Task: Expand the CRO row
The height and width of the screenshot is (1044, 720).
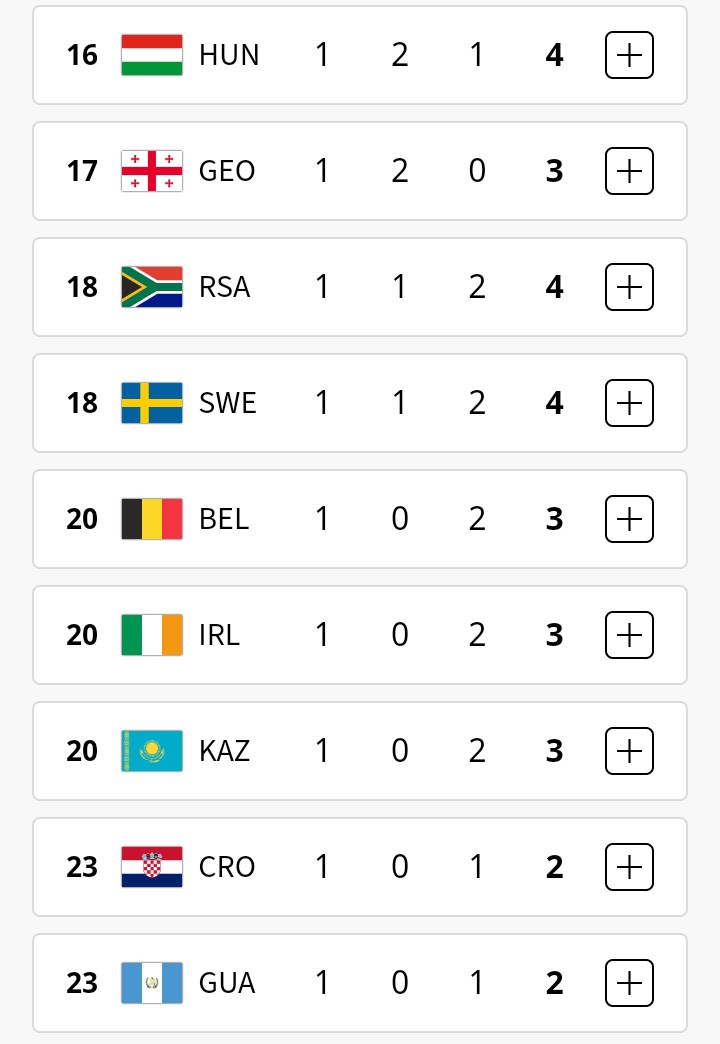Action: pos(629,867)
